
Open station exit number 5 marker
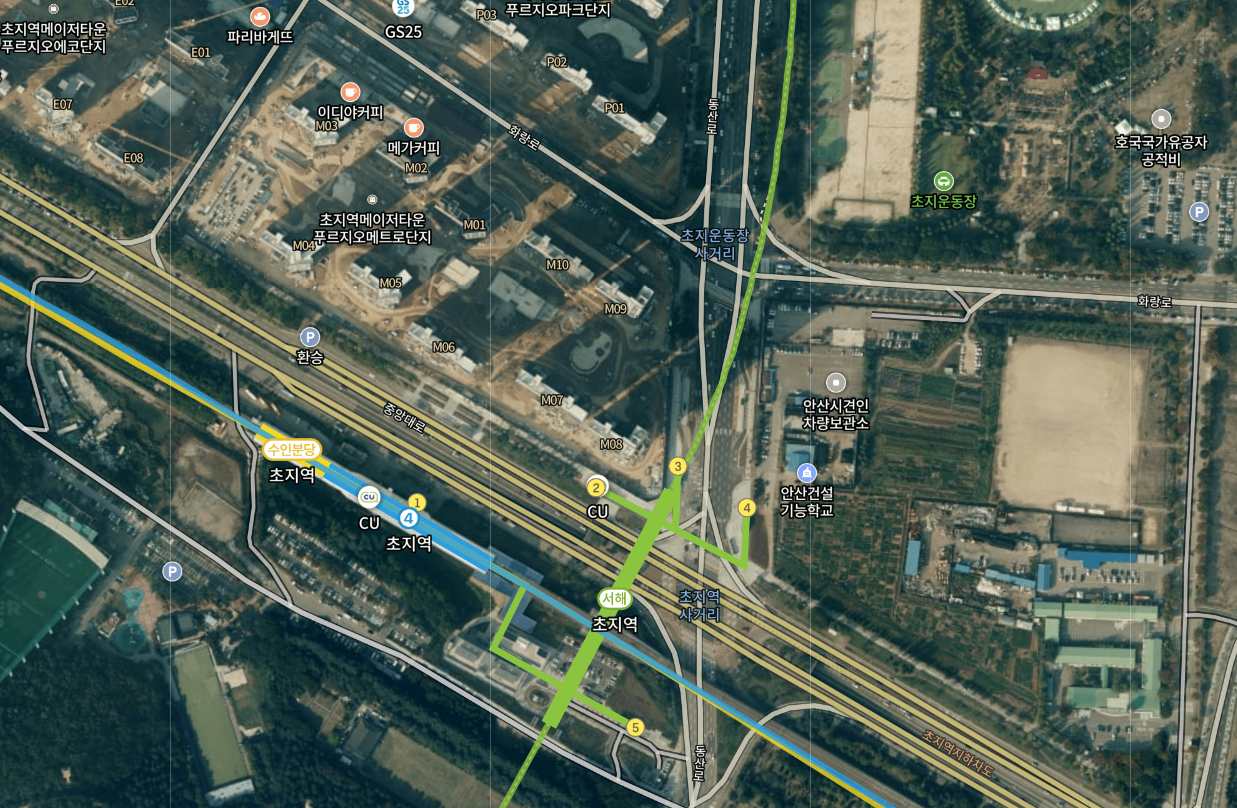635,727
